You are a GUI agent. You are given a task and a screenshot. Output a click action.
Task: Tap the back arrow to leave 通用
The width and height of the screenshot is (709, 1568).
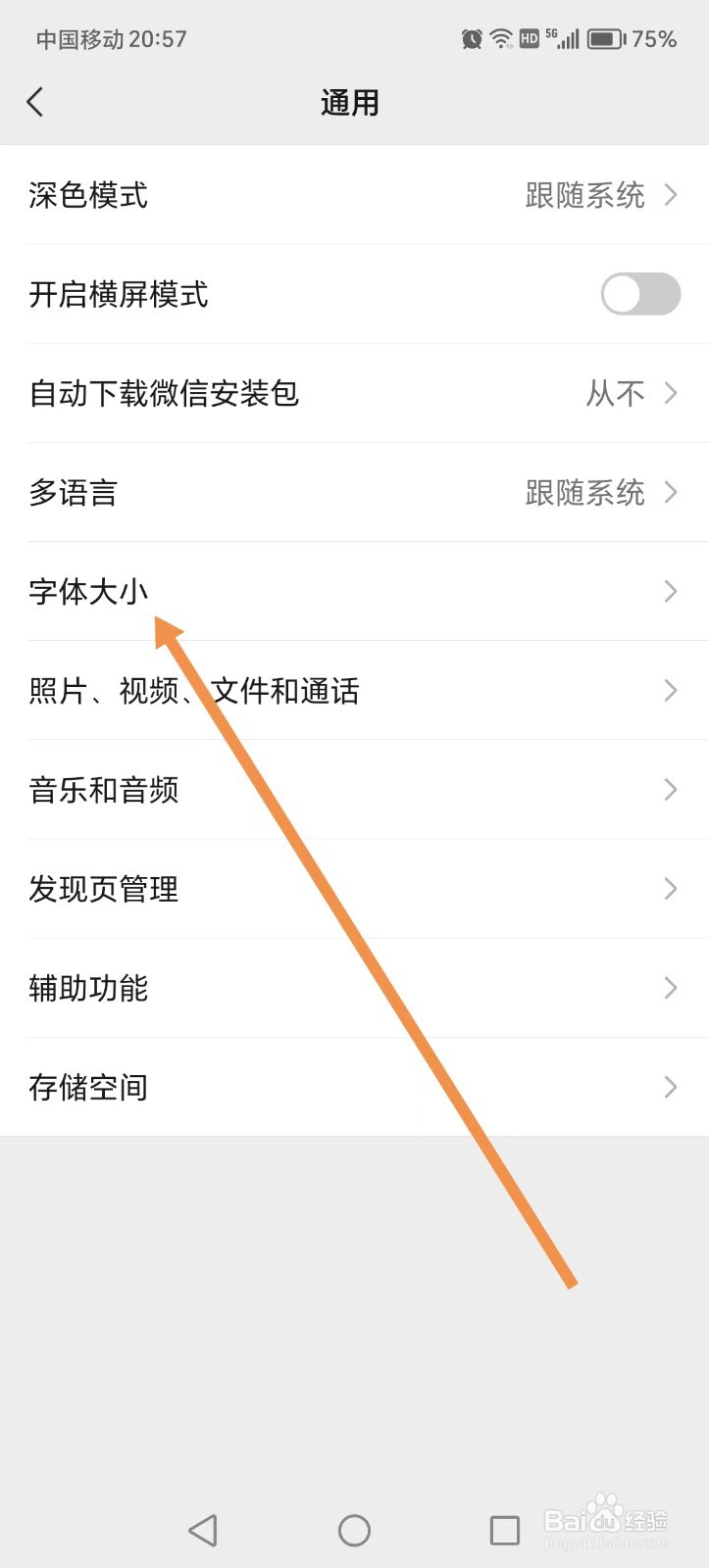pos(36,101)
